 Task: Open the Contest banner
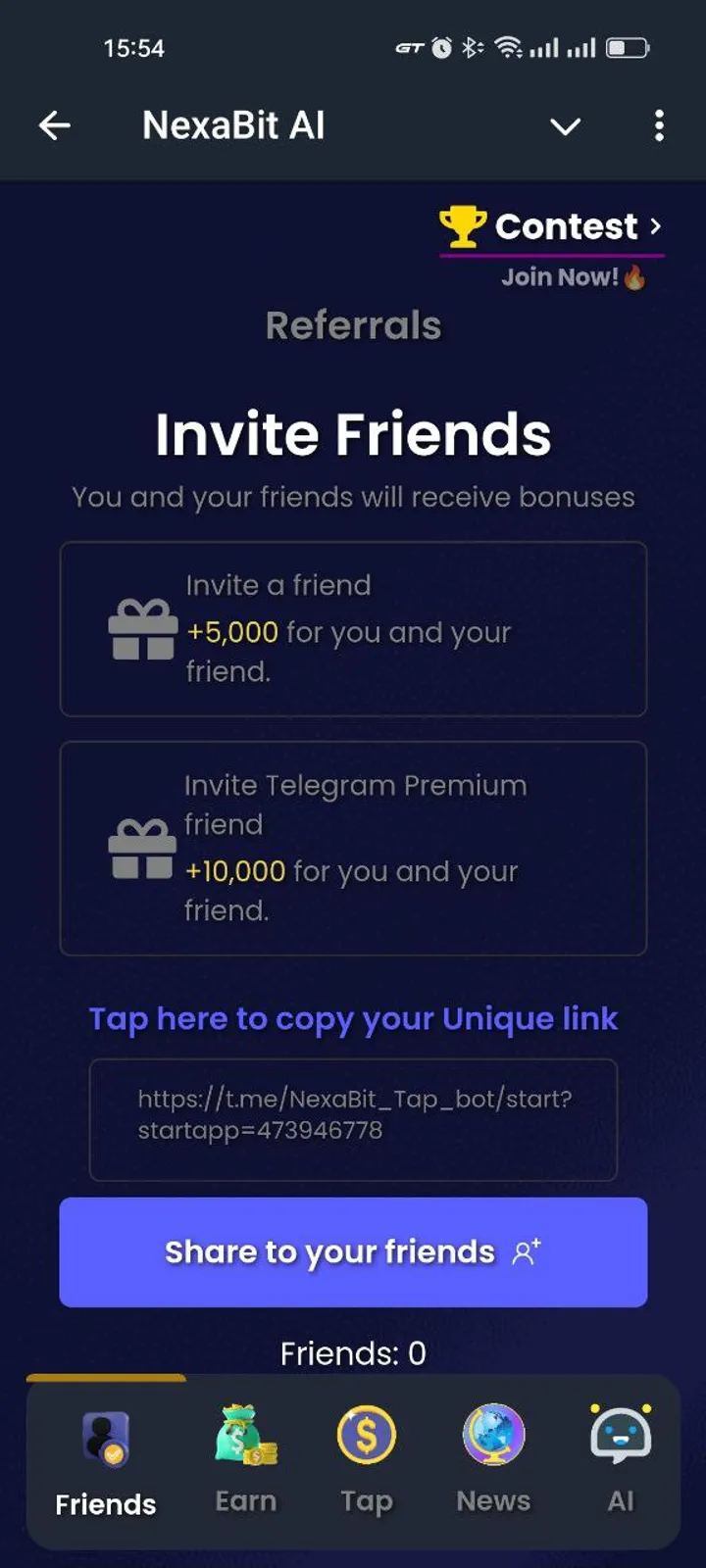pos(552,227)
